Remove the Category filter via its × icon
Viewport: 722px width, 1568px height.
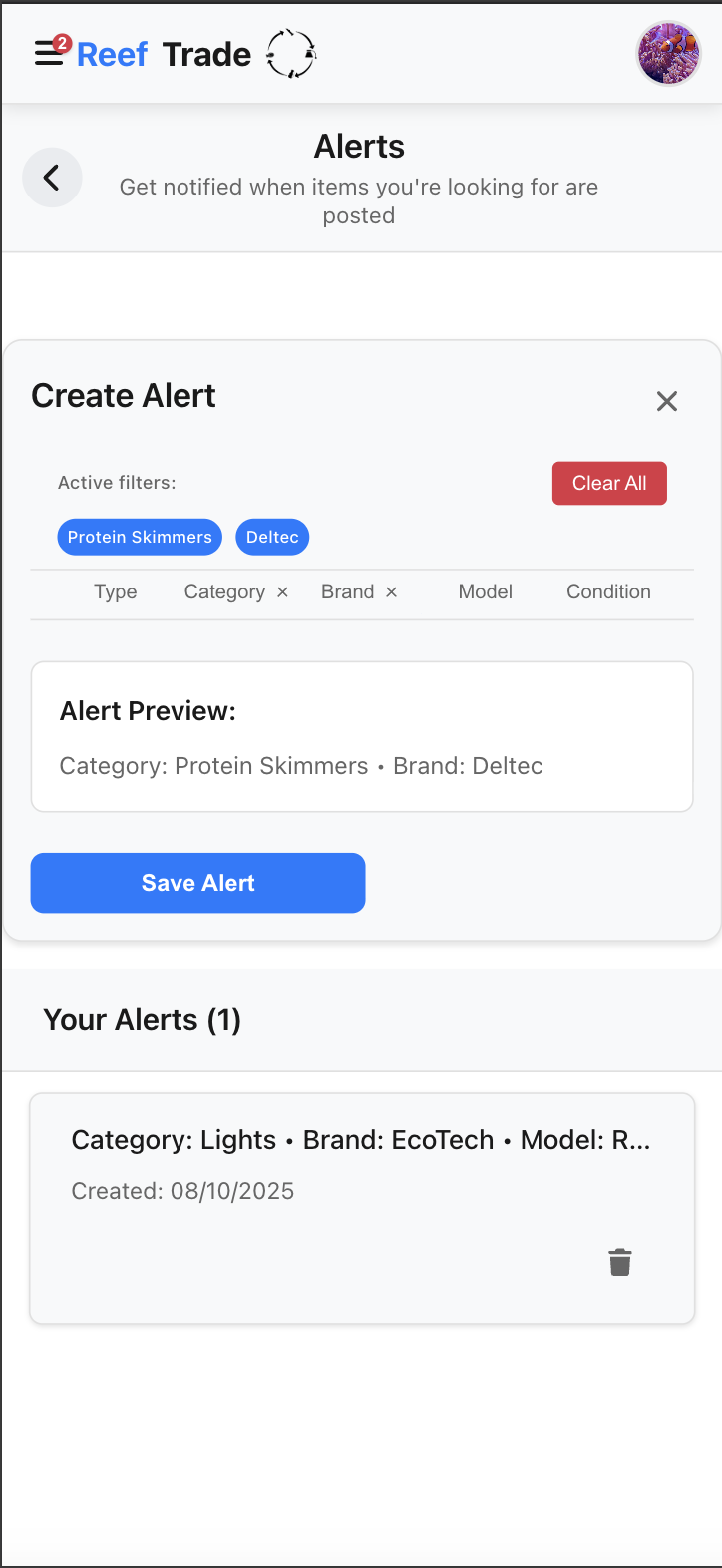point(282,591)
